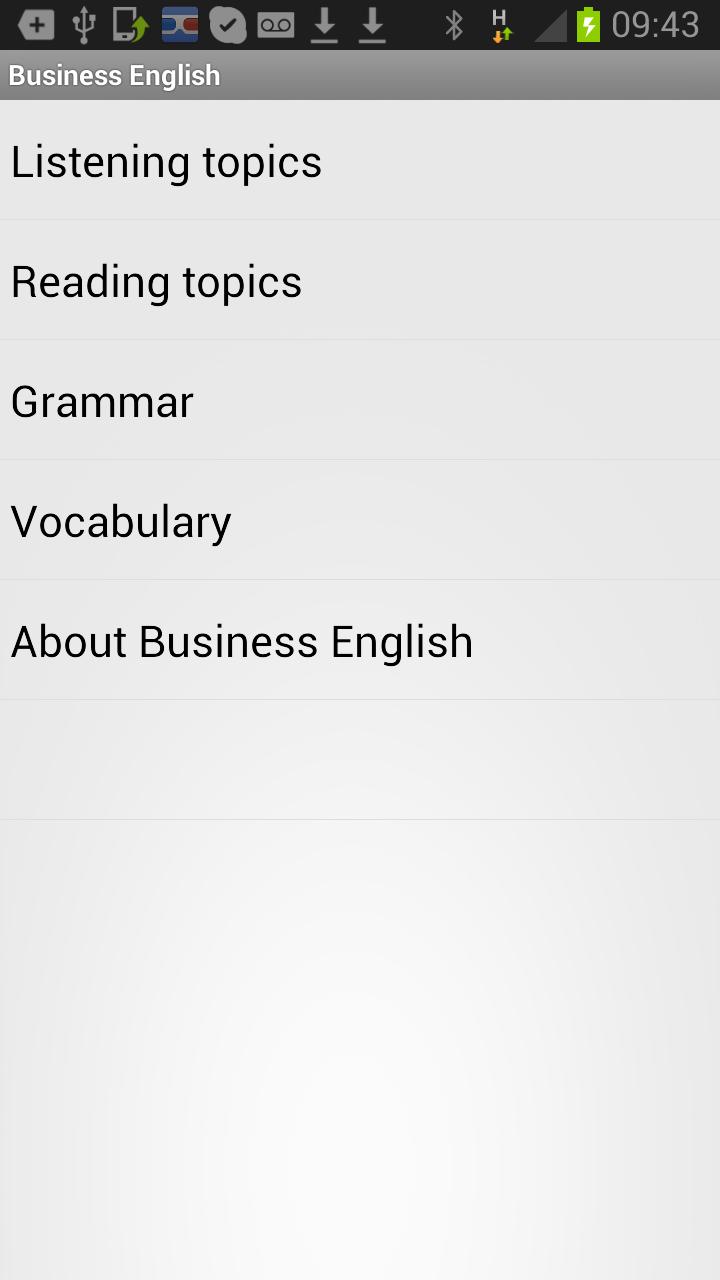The width and height of the screenshot is (720, 1280).
Task: Tap the USB connected icon
Action: coord(84,24)
